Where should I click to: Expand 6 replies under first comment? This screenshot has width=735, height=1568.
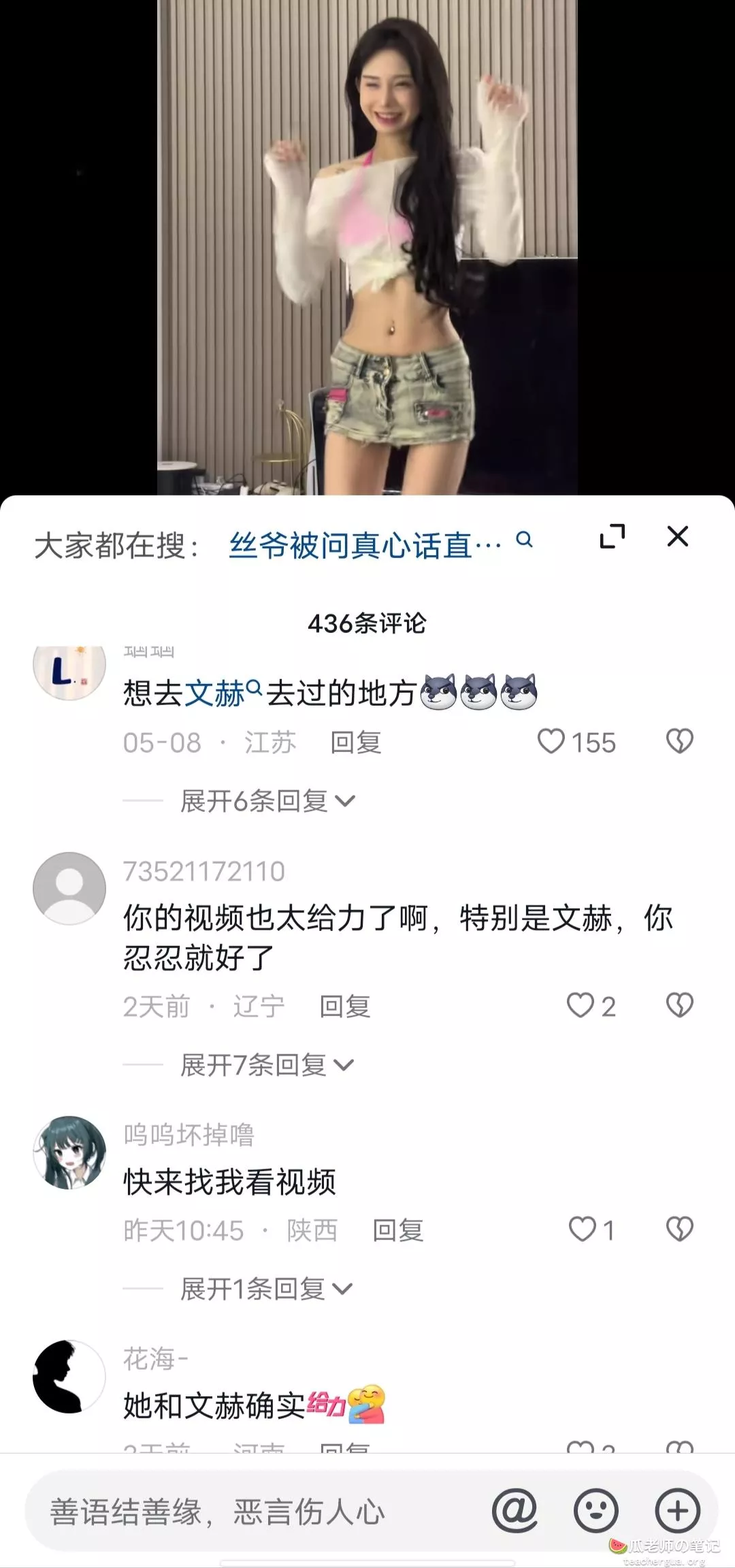pyautogui.click(x=267, y=801)
